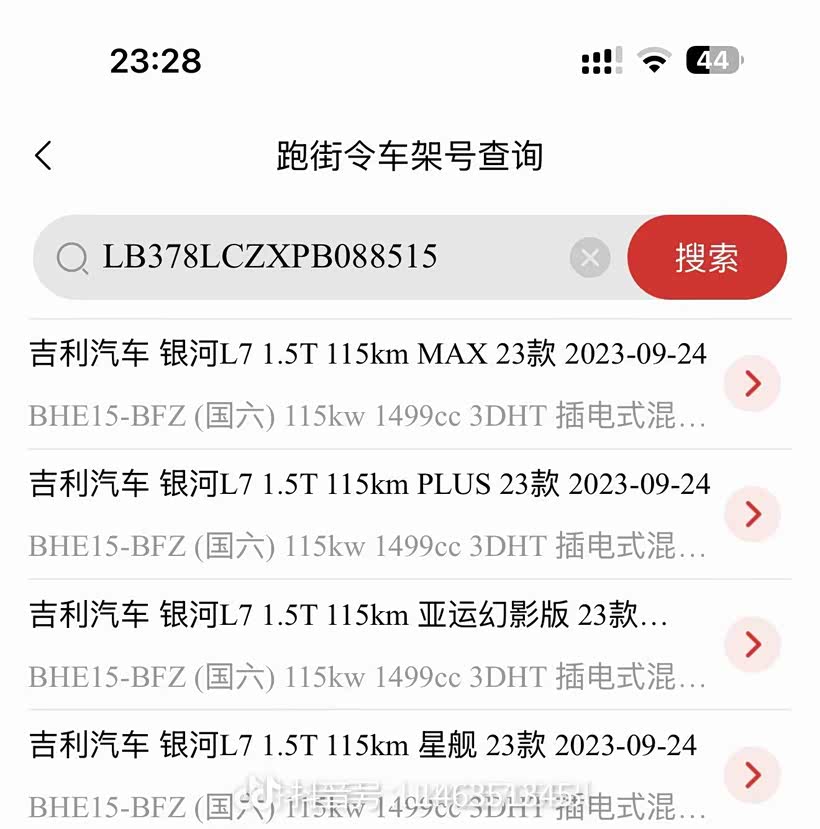Go back from 跑街令车架号查询 page
Screen dimensions: 820x829
tap(43, 156)
